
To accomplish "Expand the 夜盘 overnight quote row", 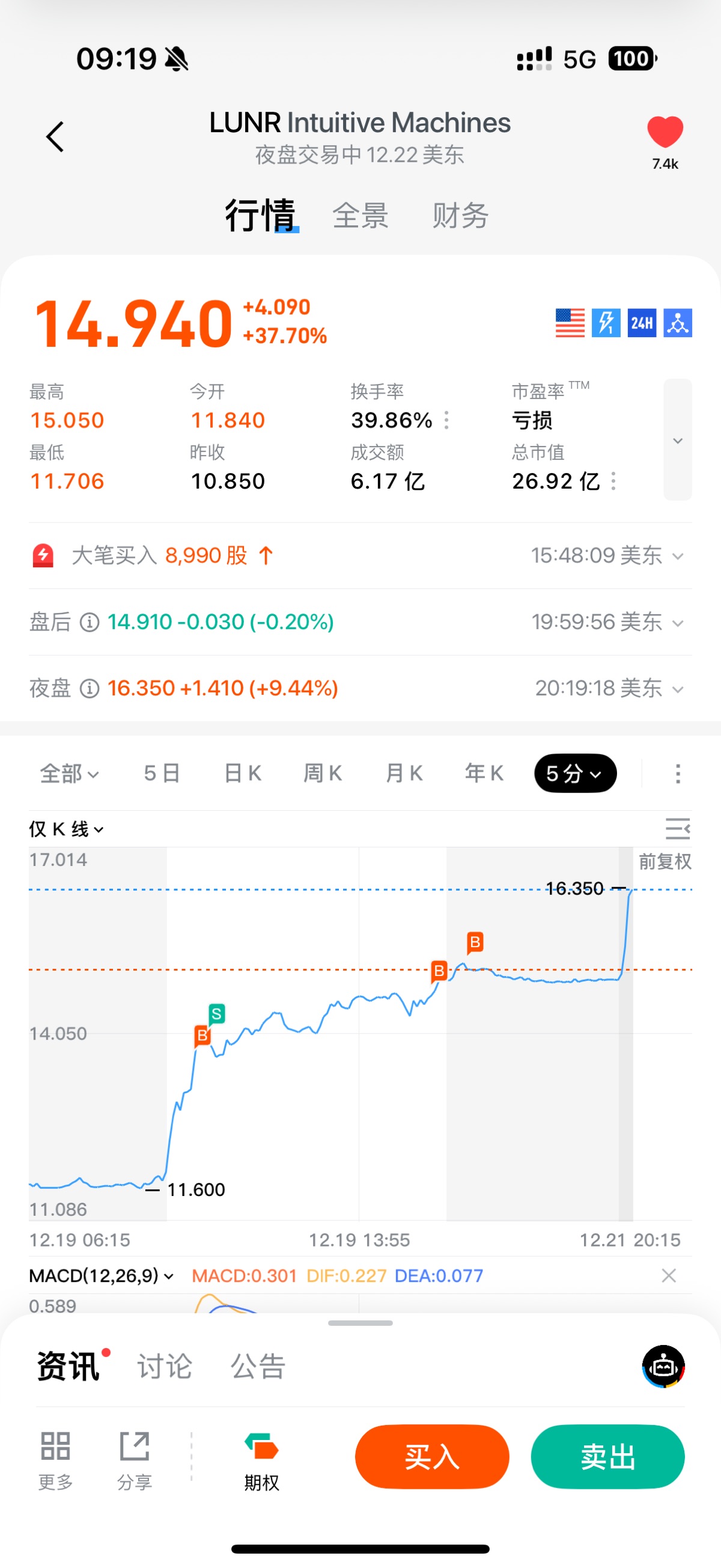I will pyautogui.click(x=677, y=689).
